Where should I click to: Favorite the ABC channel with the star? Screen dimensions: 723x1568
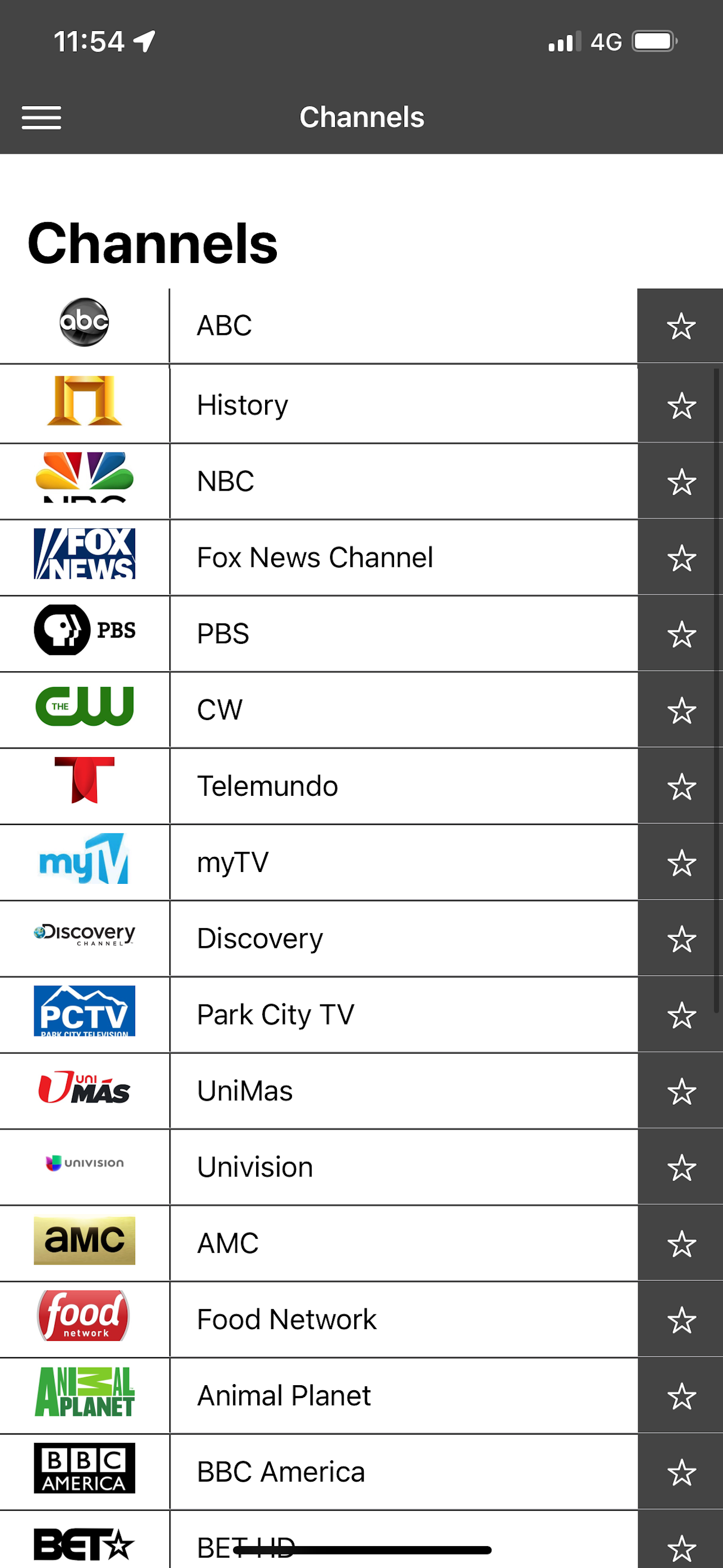click(x=681, y=326)
